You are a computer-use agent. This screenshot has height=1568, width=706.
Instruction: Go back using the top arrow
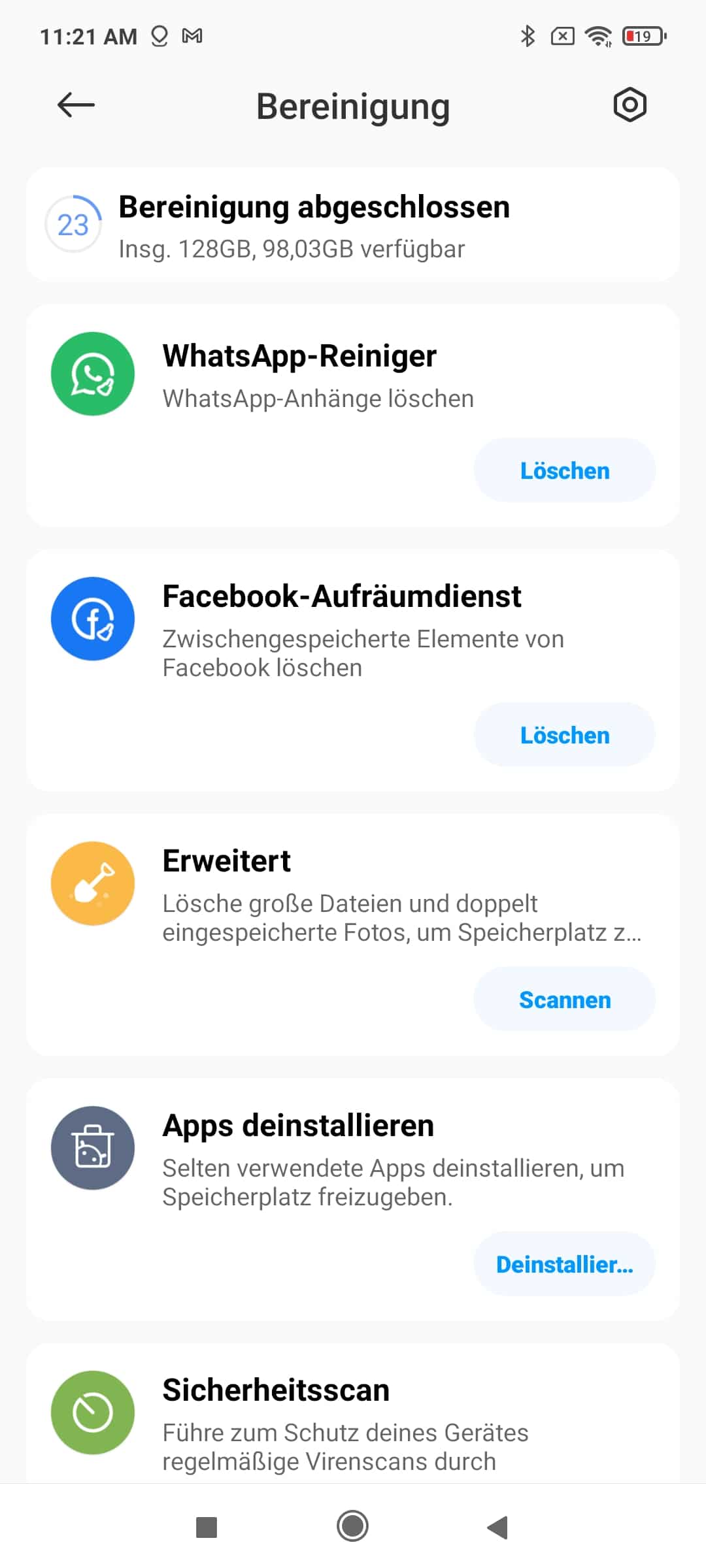click(x=76, y=105)
